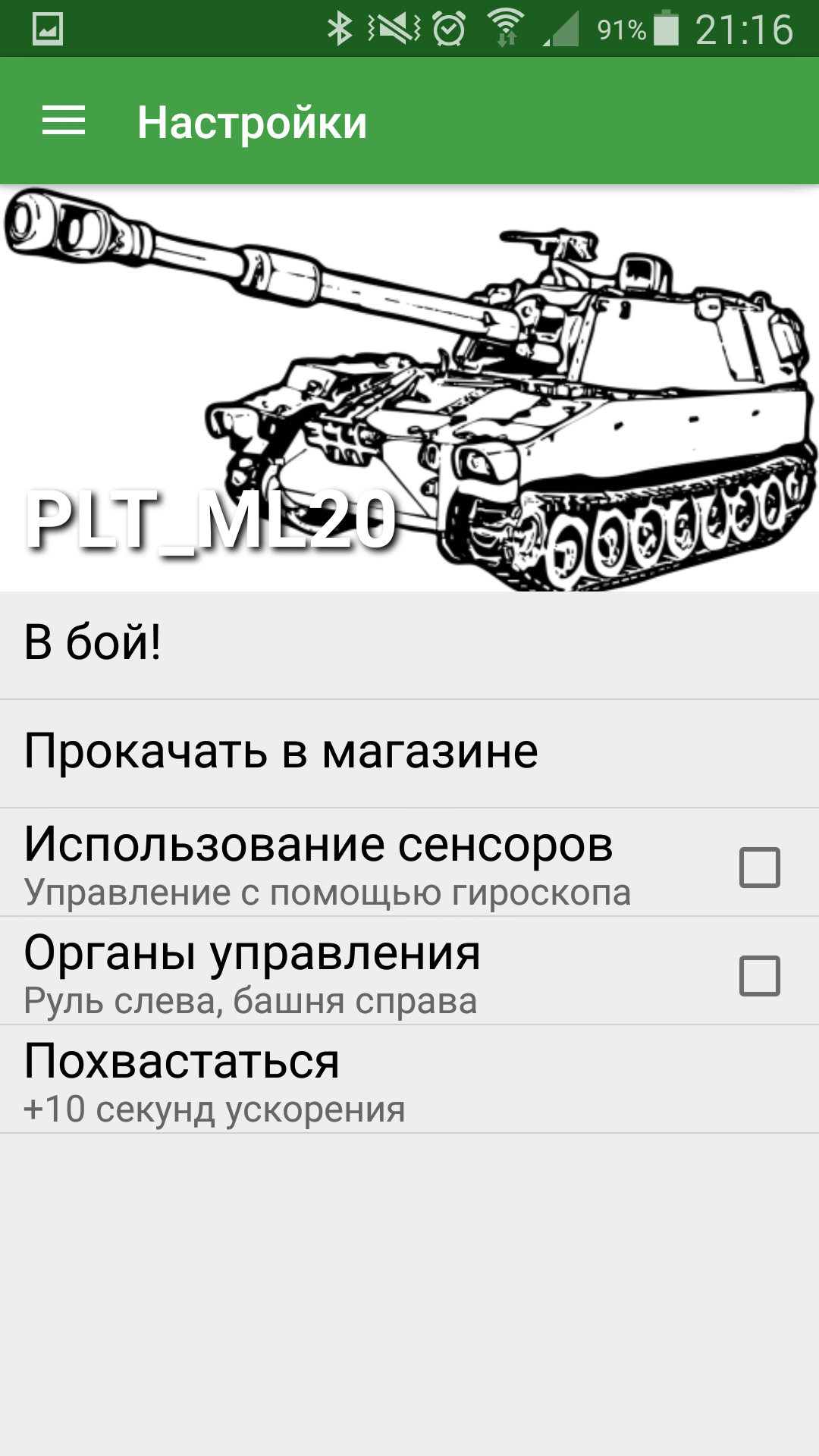Start a battle with В бой!
This screenshot has height=1456, width=819.
click(x=409, y=645)
